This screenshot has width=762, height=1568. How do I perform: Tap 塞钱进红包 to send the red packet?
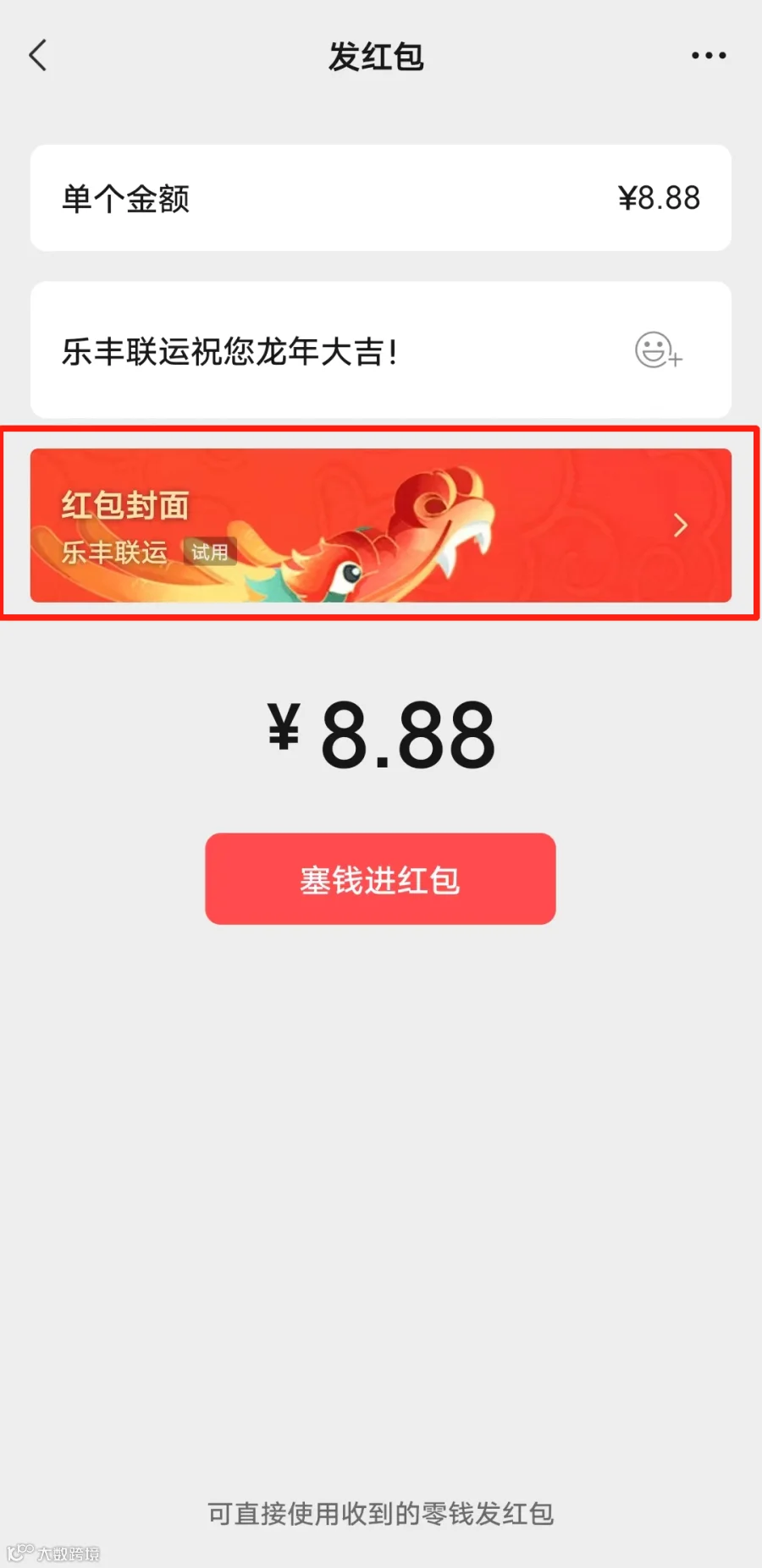(x=380, y=879)
